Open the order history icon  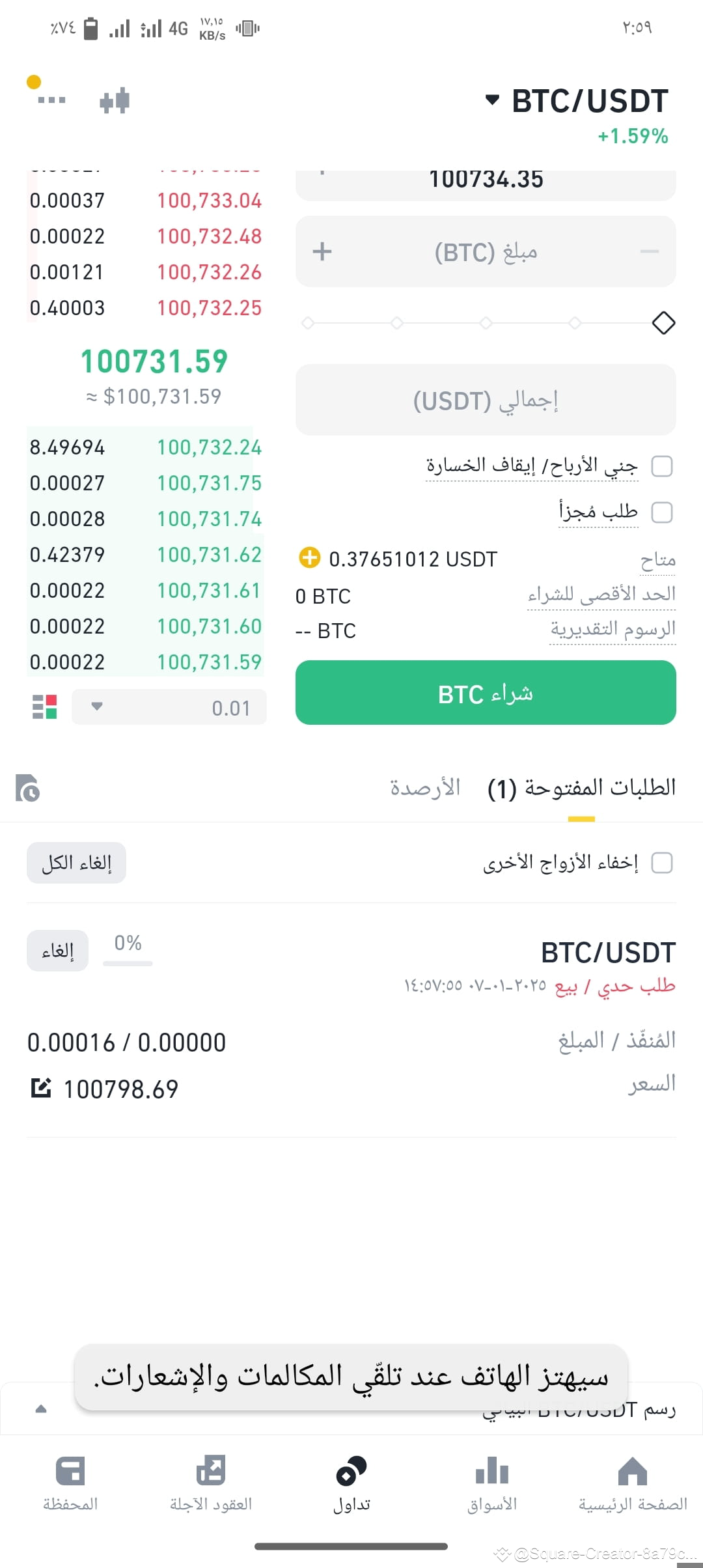point(27,788)
